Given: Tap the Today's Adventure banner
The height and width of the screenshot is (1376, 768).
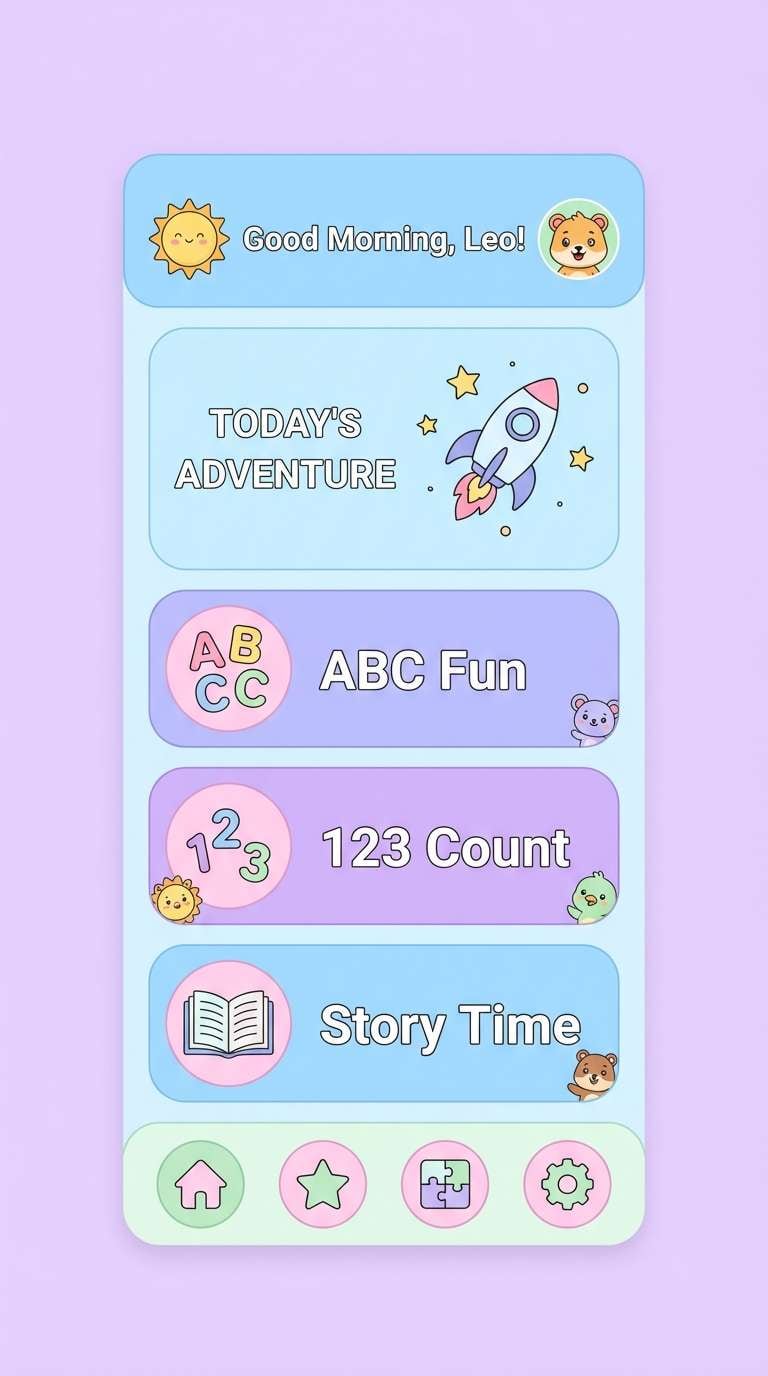Looking at the screenshot, I should [x=384, y=447].
